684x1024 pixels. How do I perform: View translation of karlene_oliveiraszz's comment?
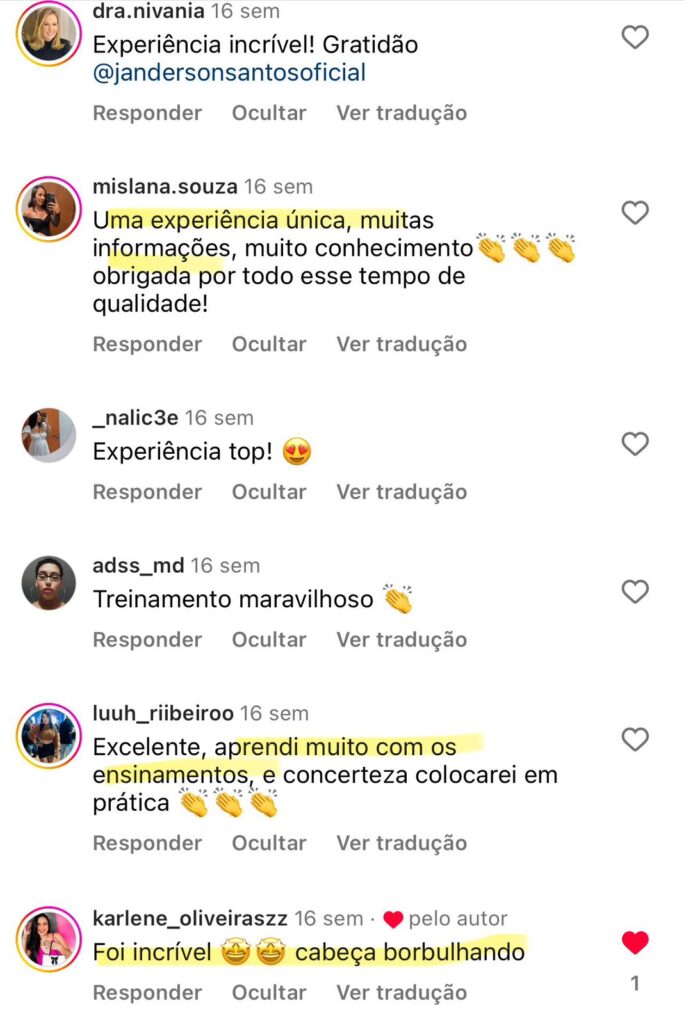tap(401, 993)
